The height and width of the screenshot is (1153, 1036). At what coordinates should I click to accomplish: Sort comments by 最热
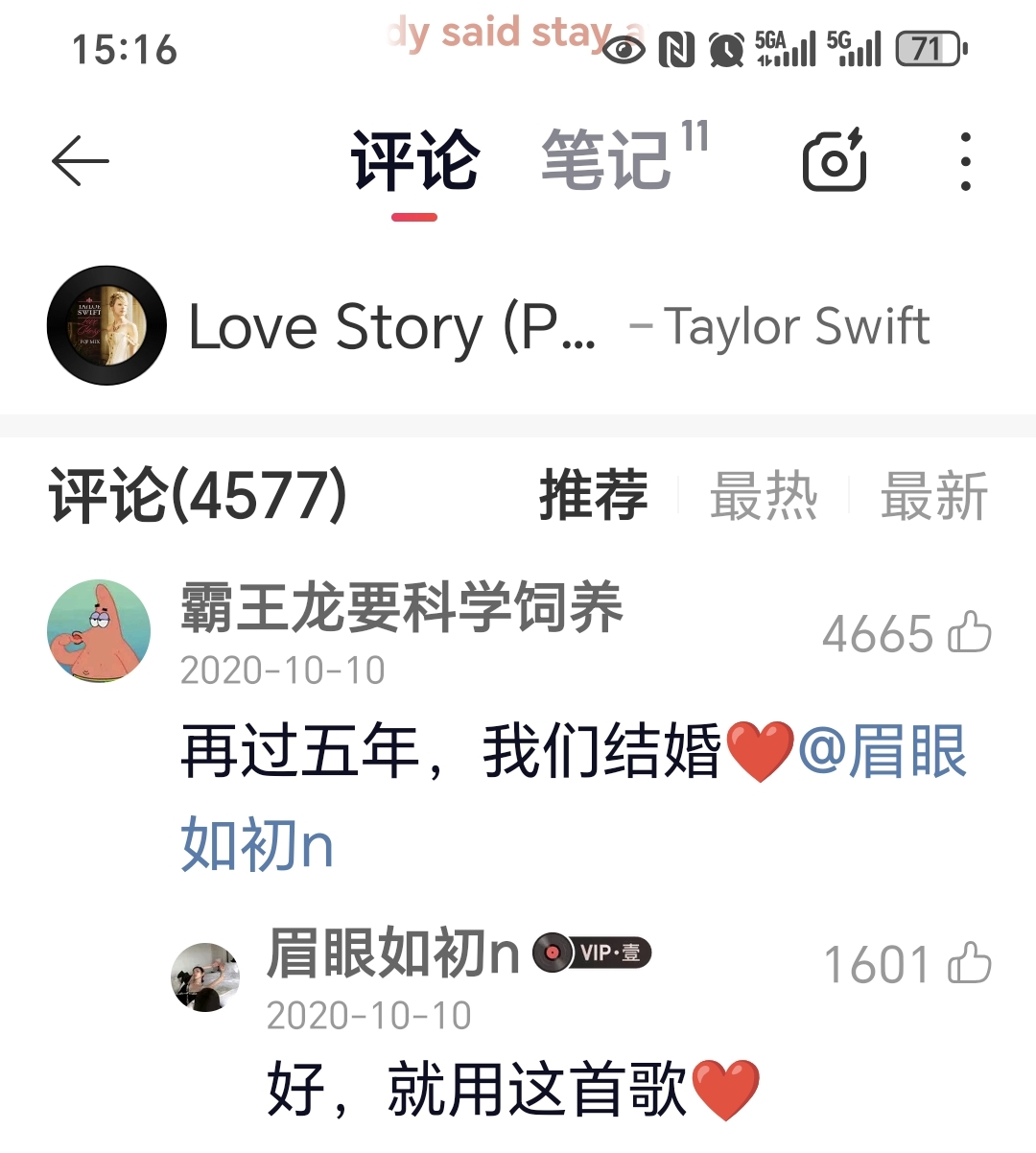pyautogui.click(x=764, y=496)
